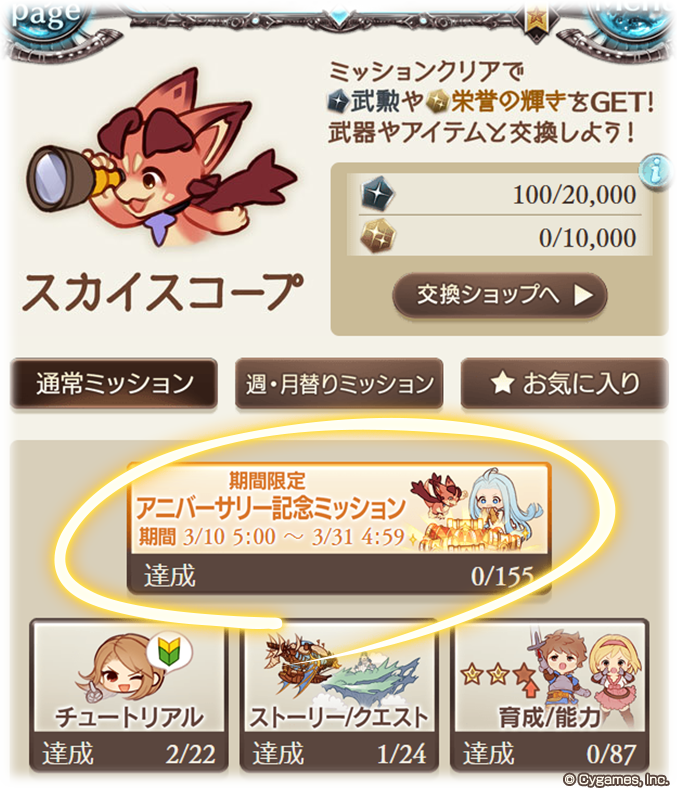Select the 通常ミッション tab
The height and width of the screenshot is (789, 677).
[114, 383]
